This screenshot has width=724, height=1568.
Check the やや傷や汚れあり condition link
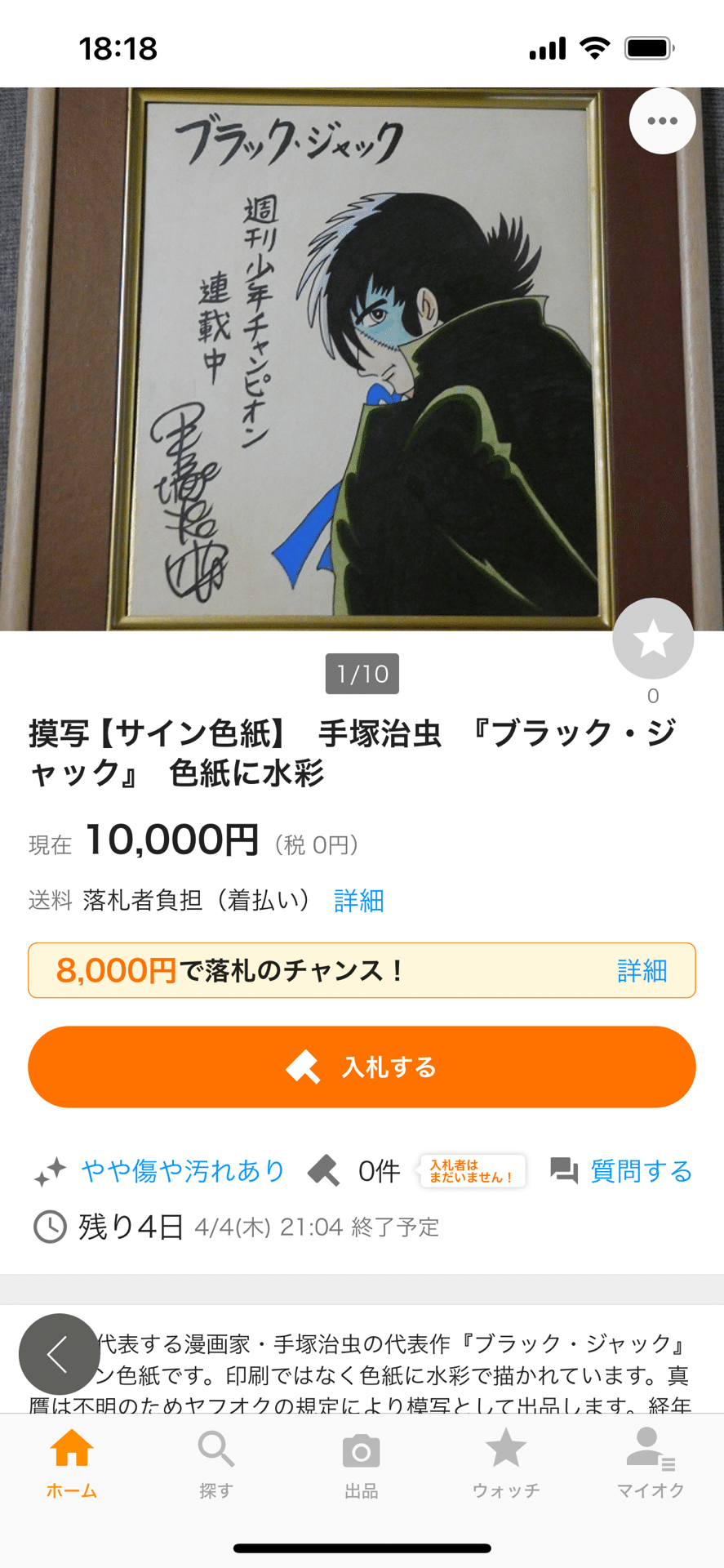183,1171
